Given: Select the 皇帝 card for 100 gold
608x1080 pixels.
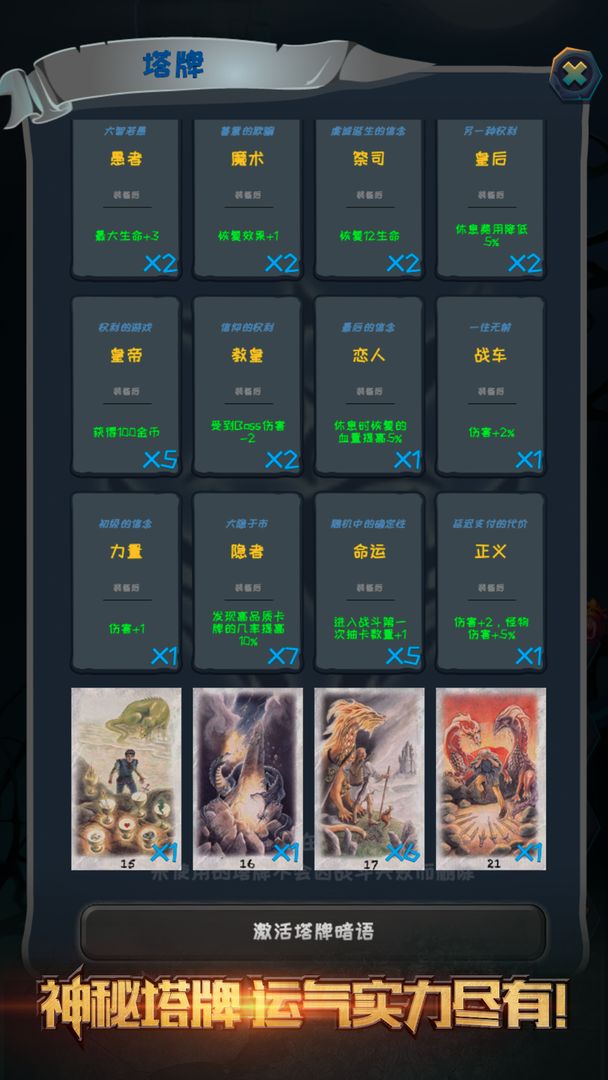Looking at the screenshot, I should pyautogui.click(x=126, y=385).
